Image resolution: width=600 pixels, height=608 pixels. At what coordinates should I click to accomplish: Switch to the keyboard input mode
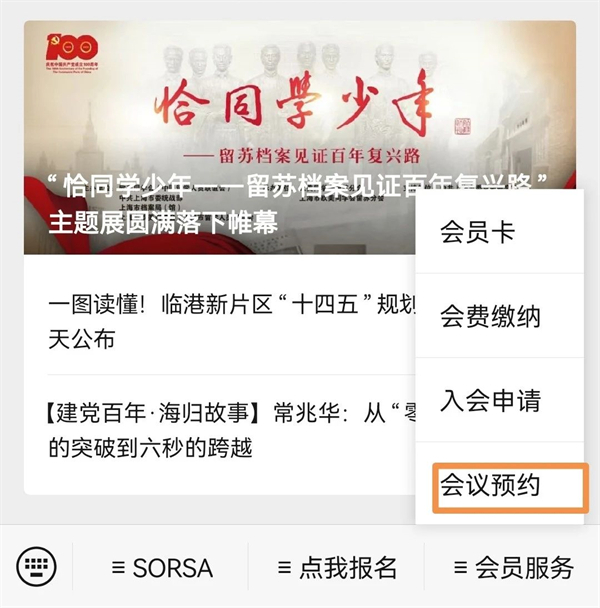click(37, 567)
